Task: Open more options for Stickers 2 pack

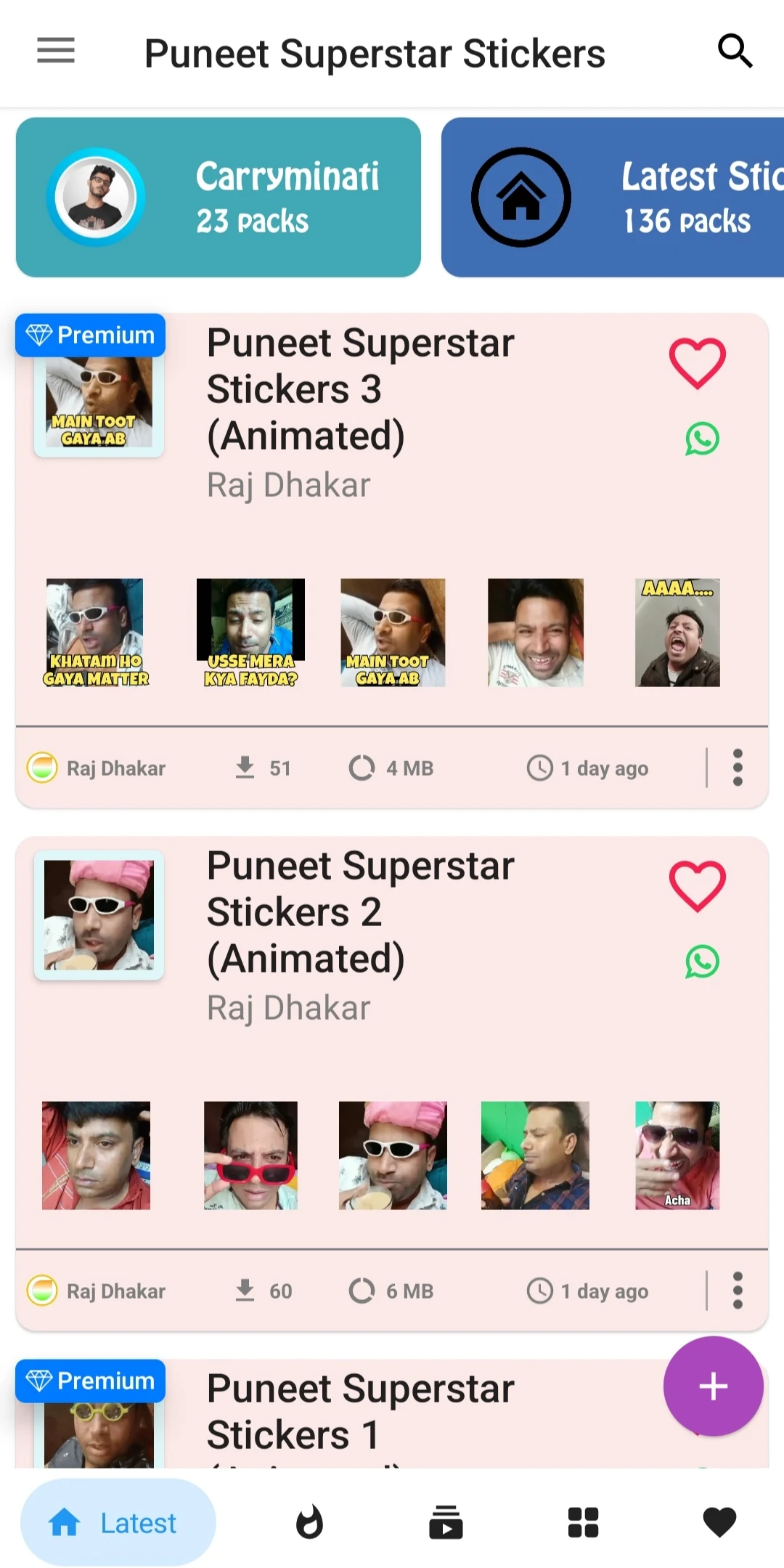Action: tap(738, 1291)
